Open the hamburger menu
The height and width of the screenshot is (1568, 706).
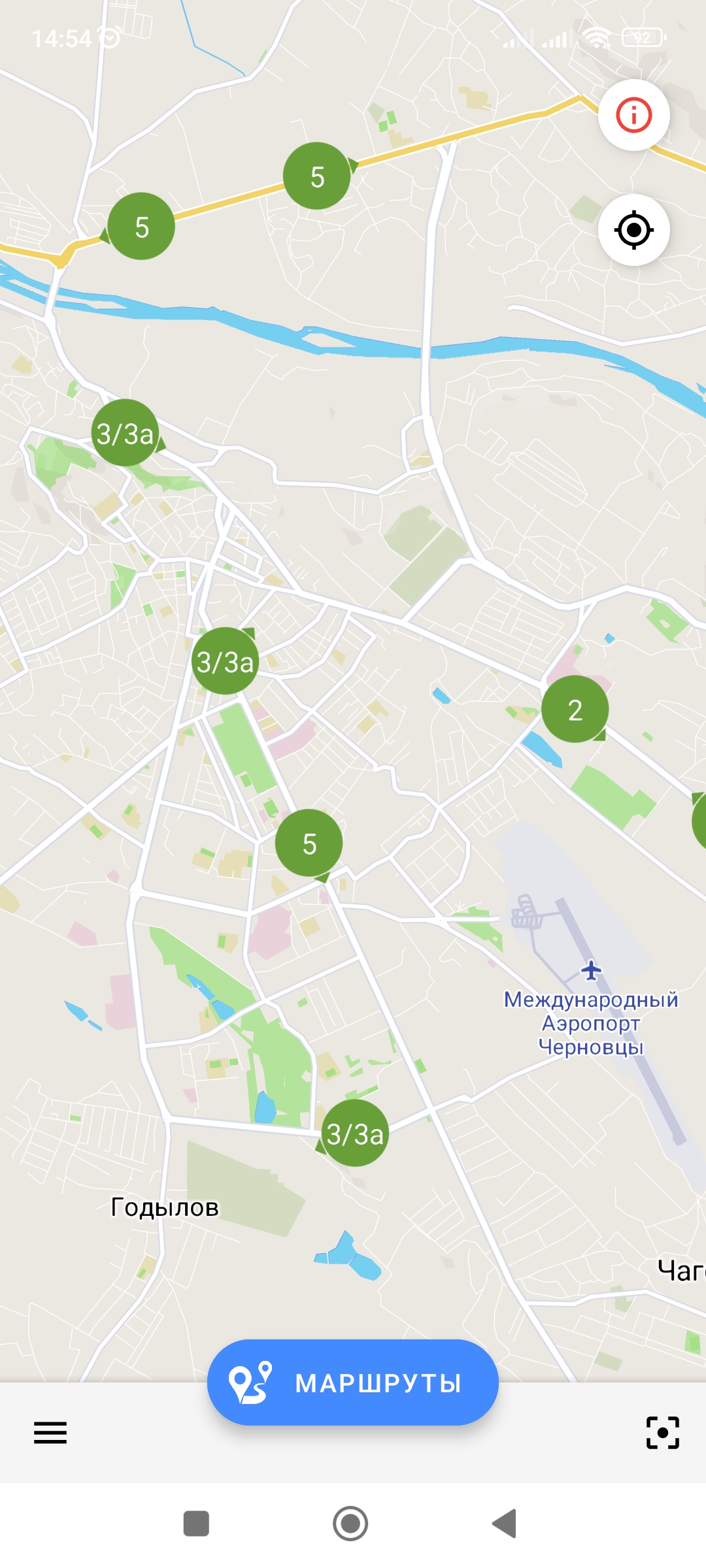click(x=50, y=1433)
